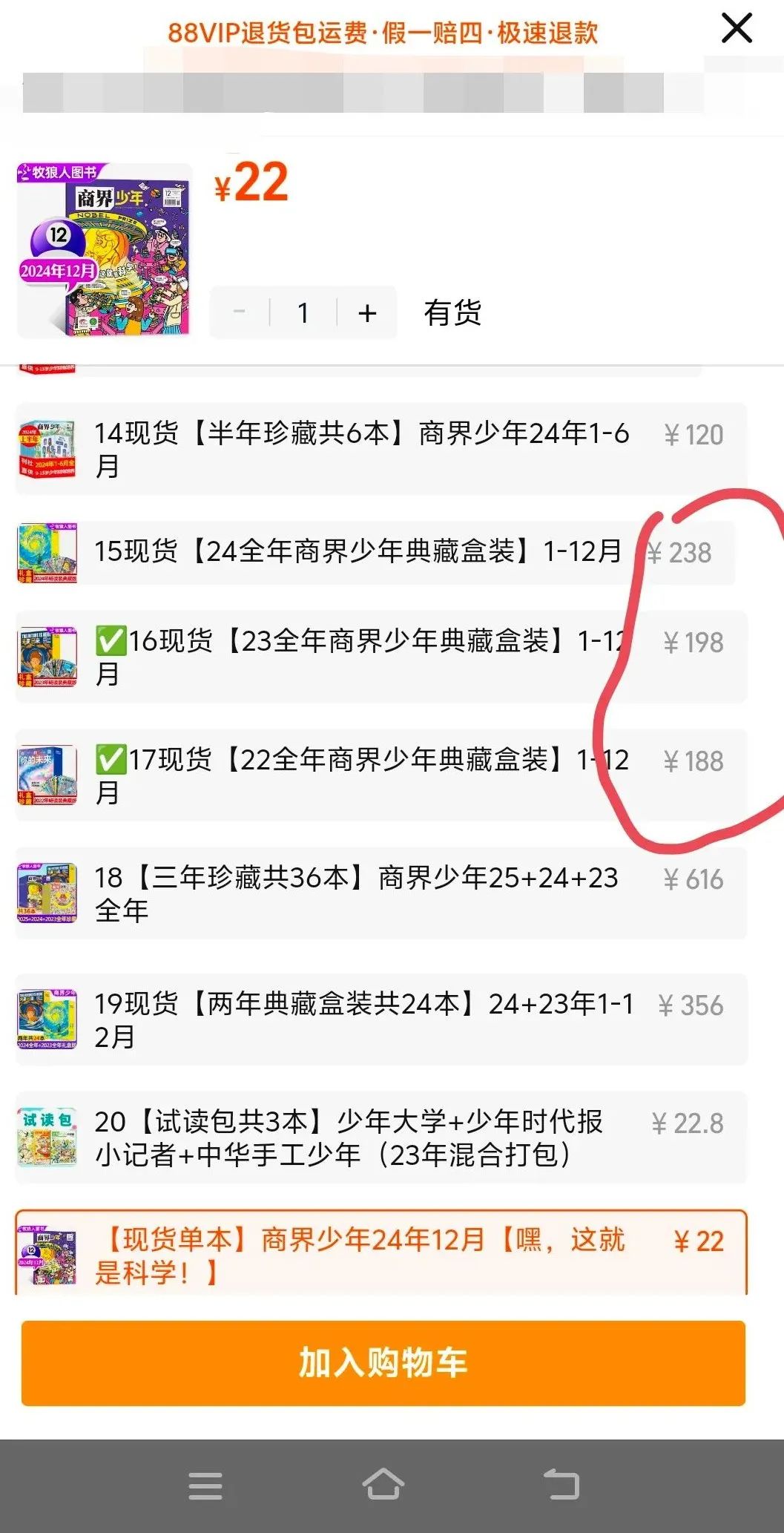Choose option 15 24全年典藏盒装 ¥238
The height and width of the screenshot is (1533, 784).
(375, 552)
